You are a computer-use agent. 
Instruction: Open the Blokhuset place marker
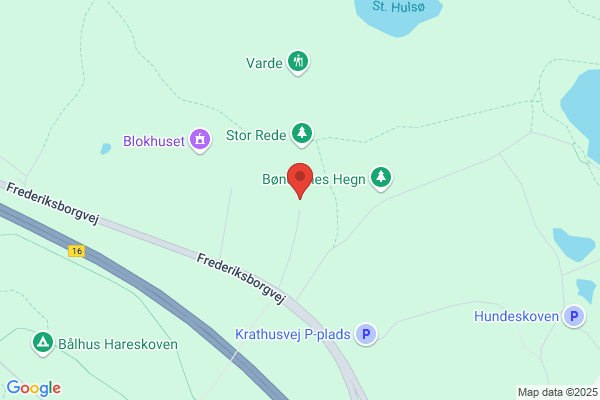[x=200, y=140]
